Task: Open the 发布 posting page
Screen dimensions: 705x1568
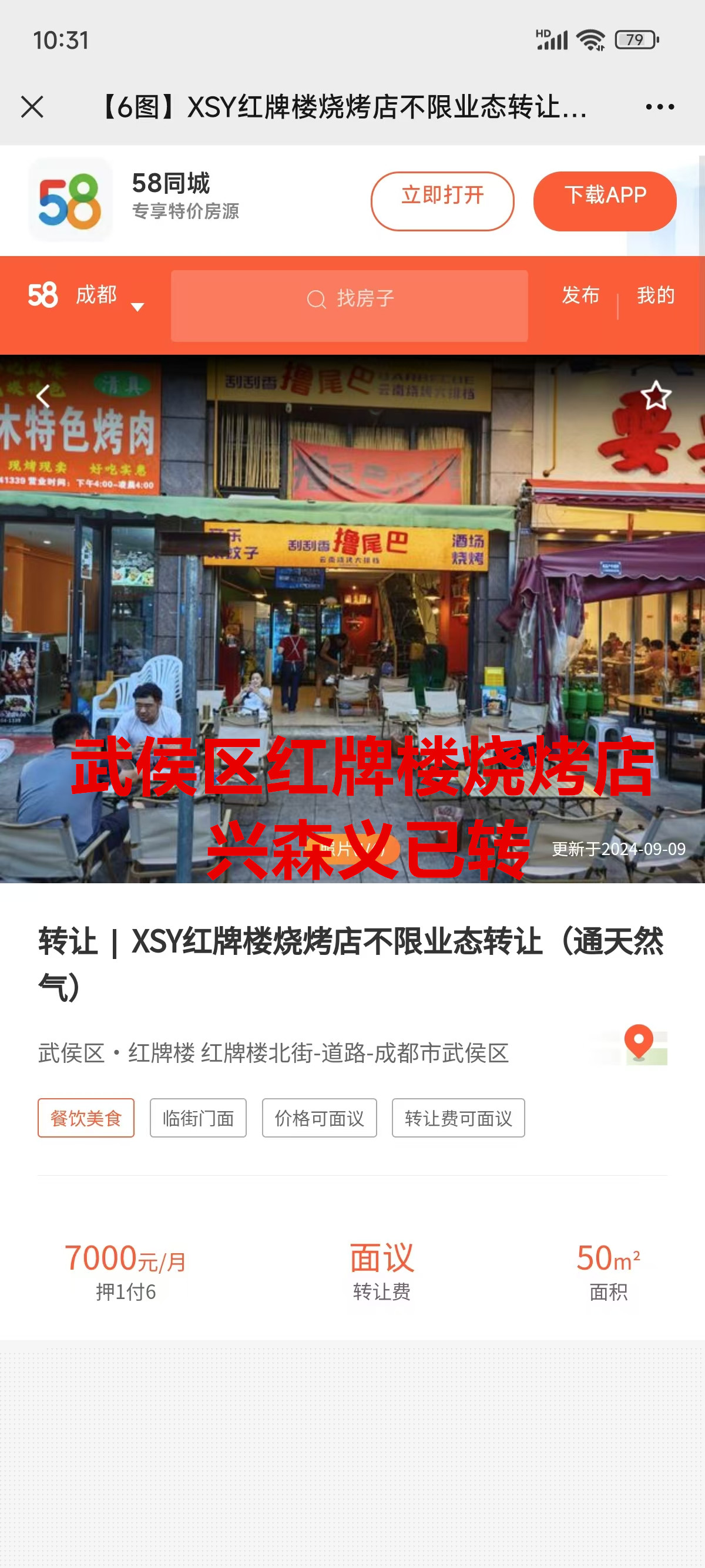Action: (580, 296)
